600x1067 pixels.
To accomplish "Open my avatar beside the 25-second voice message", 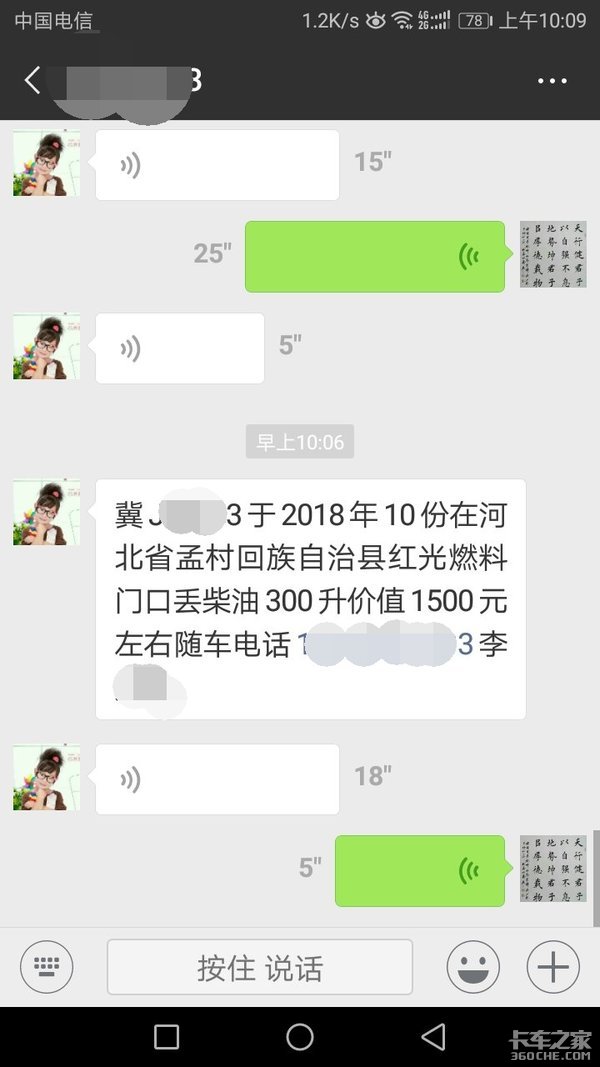I will [553, 255].
